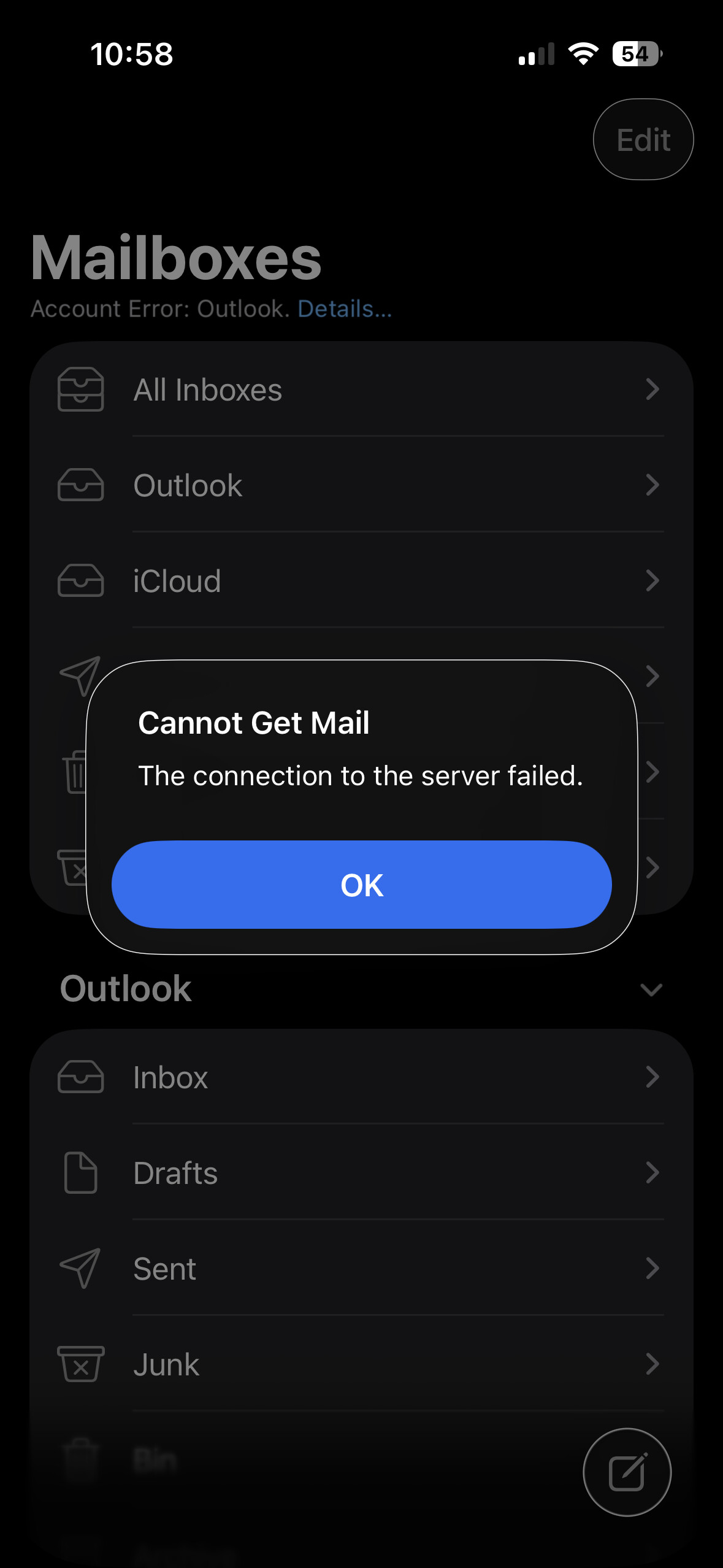This screenshot has height=1568, width=723.
Task: Dismiss the alert with OK
Action: [362, 885]
